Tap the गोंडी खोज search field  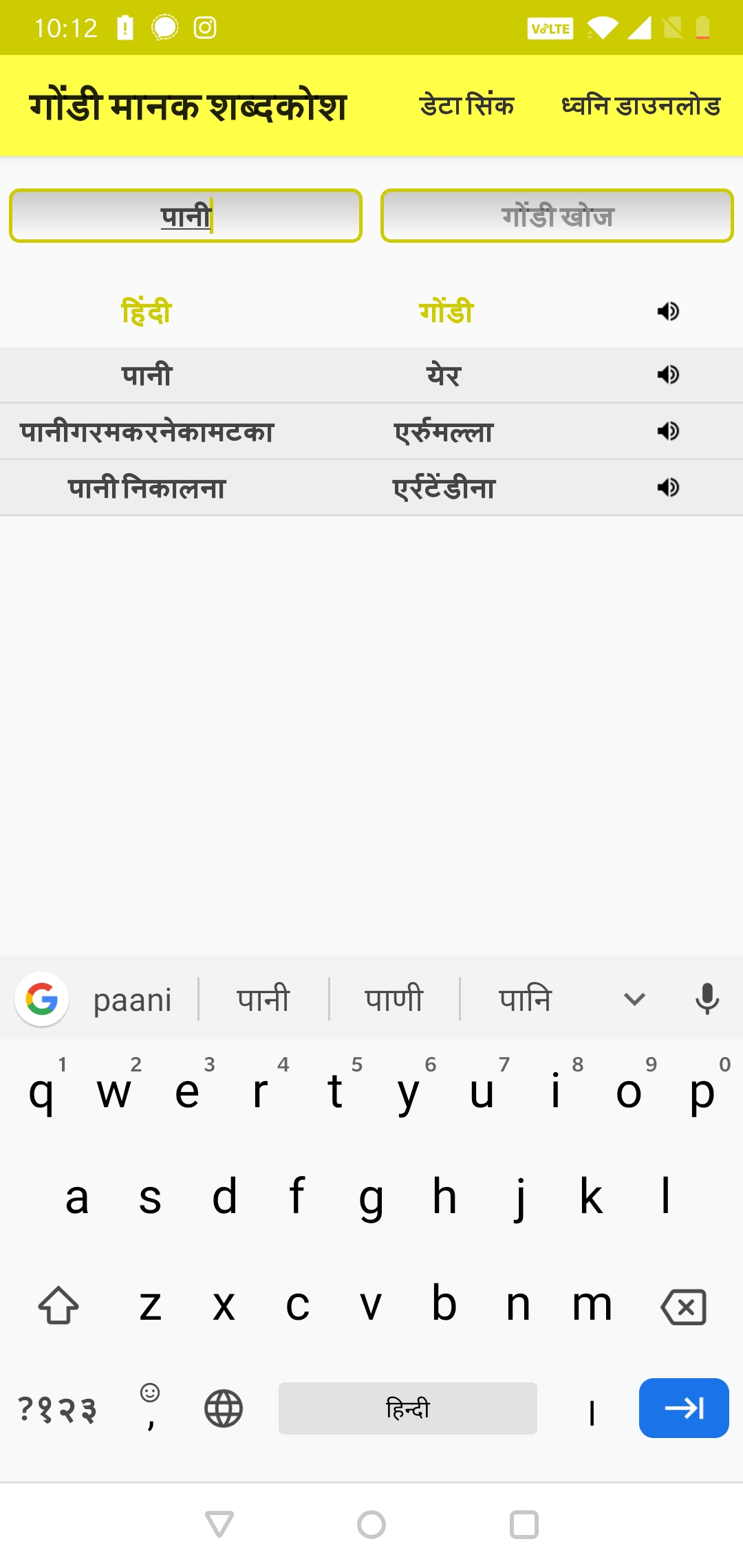(557, 216)
